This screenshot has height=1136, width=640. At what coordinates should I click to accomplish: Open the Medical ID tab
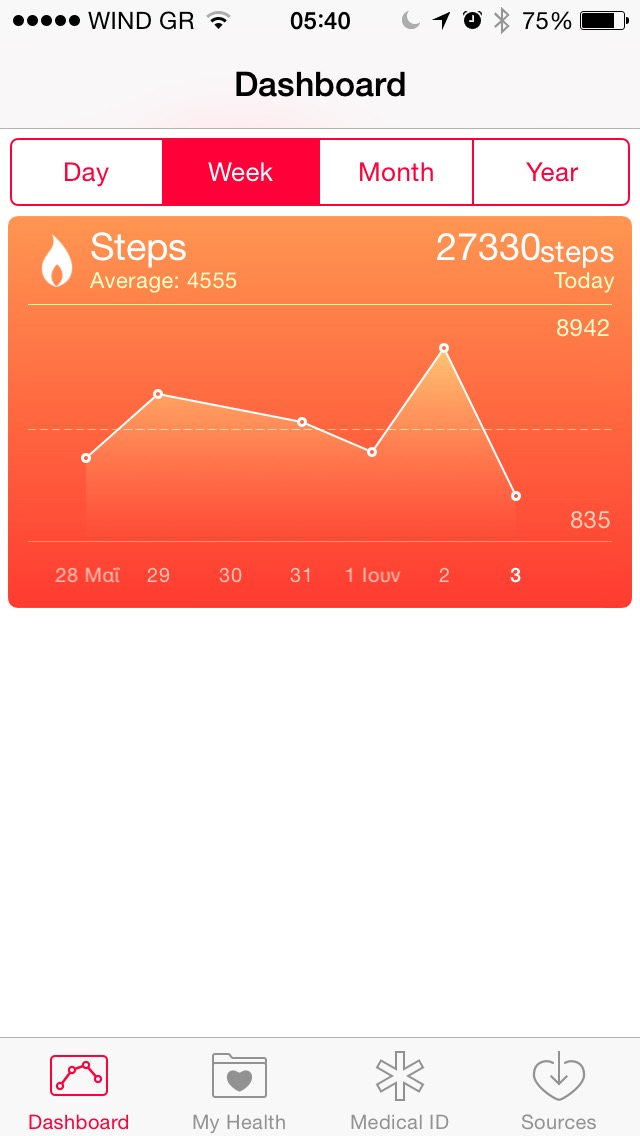pos(399,1090)
